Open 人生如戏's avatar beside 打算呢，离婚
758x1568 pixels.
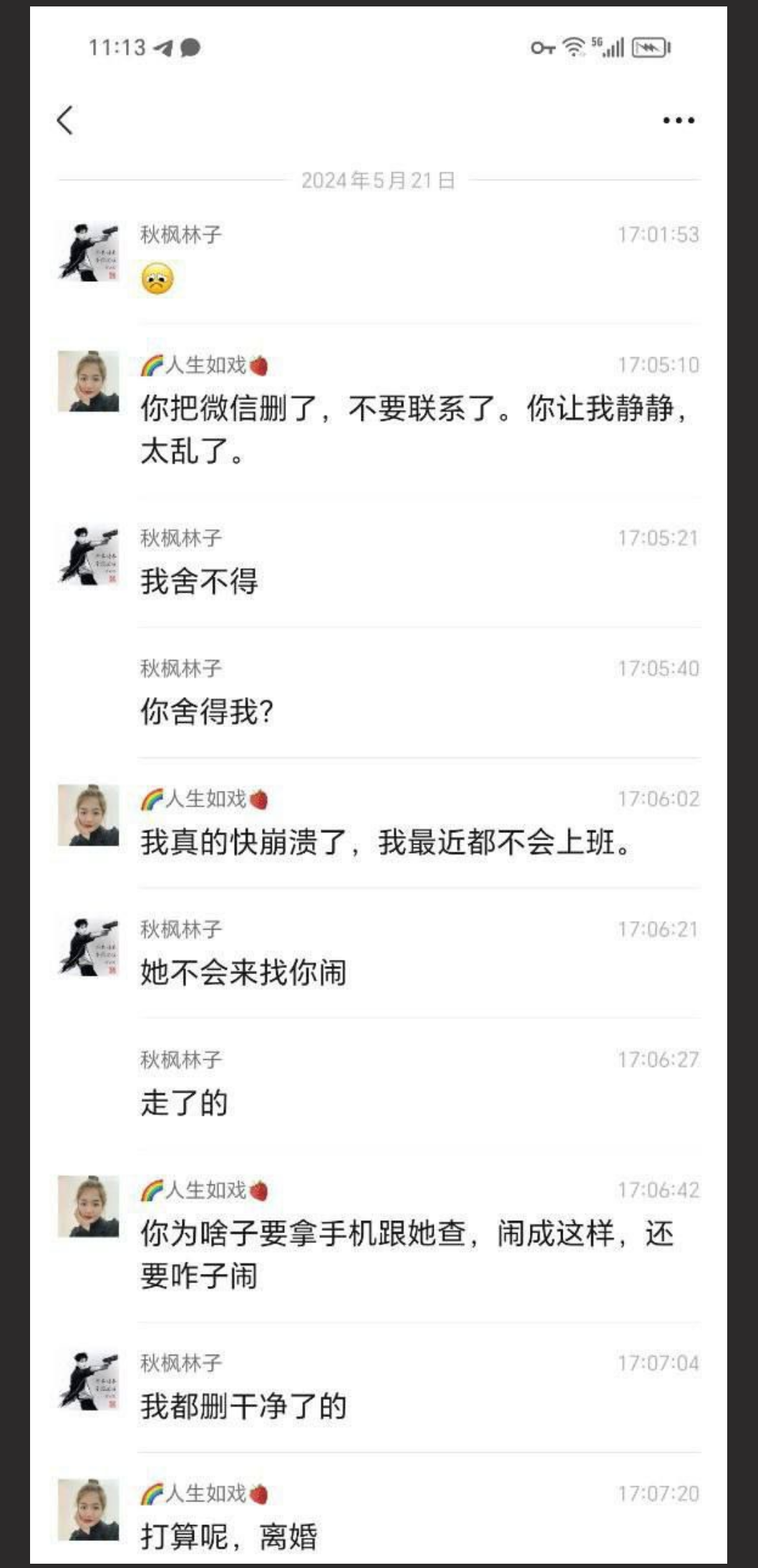88,1509
